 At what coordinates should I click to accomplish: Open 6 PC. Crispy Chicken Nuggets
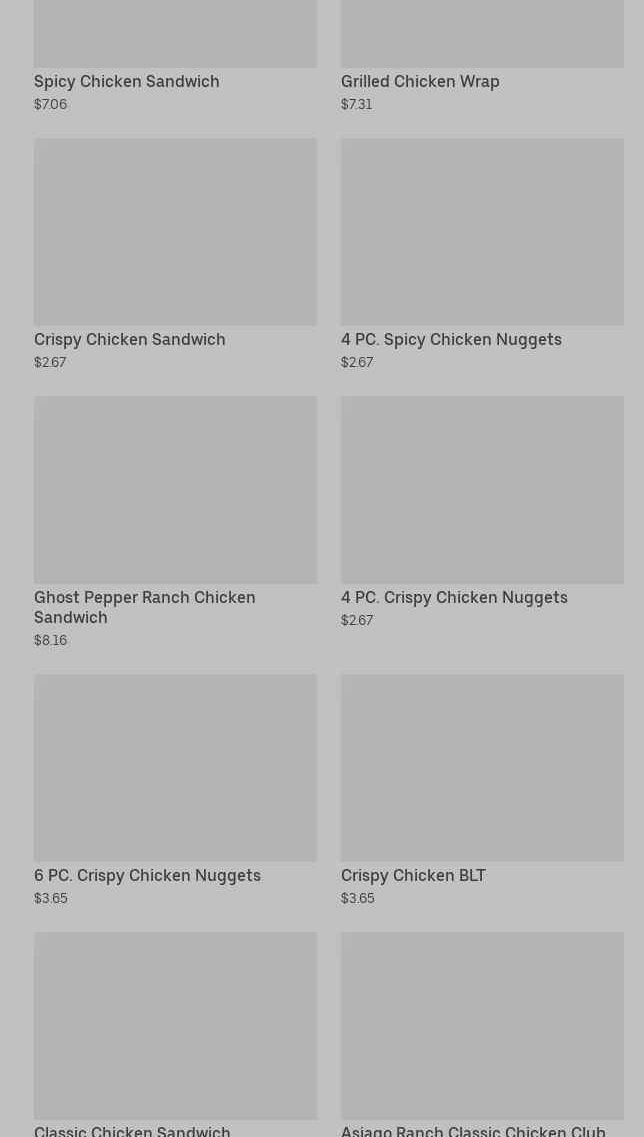point(175,790)
